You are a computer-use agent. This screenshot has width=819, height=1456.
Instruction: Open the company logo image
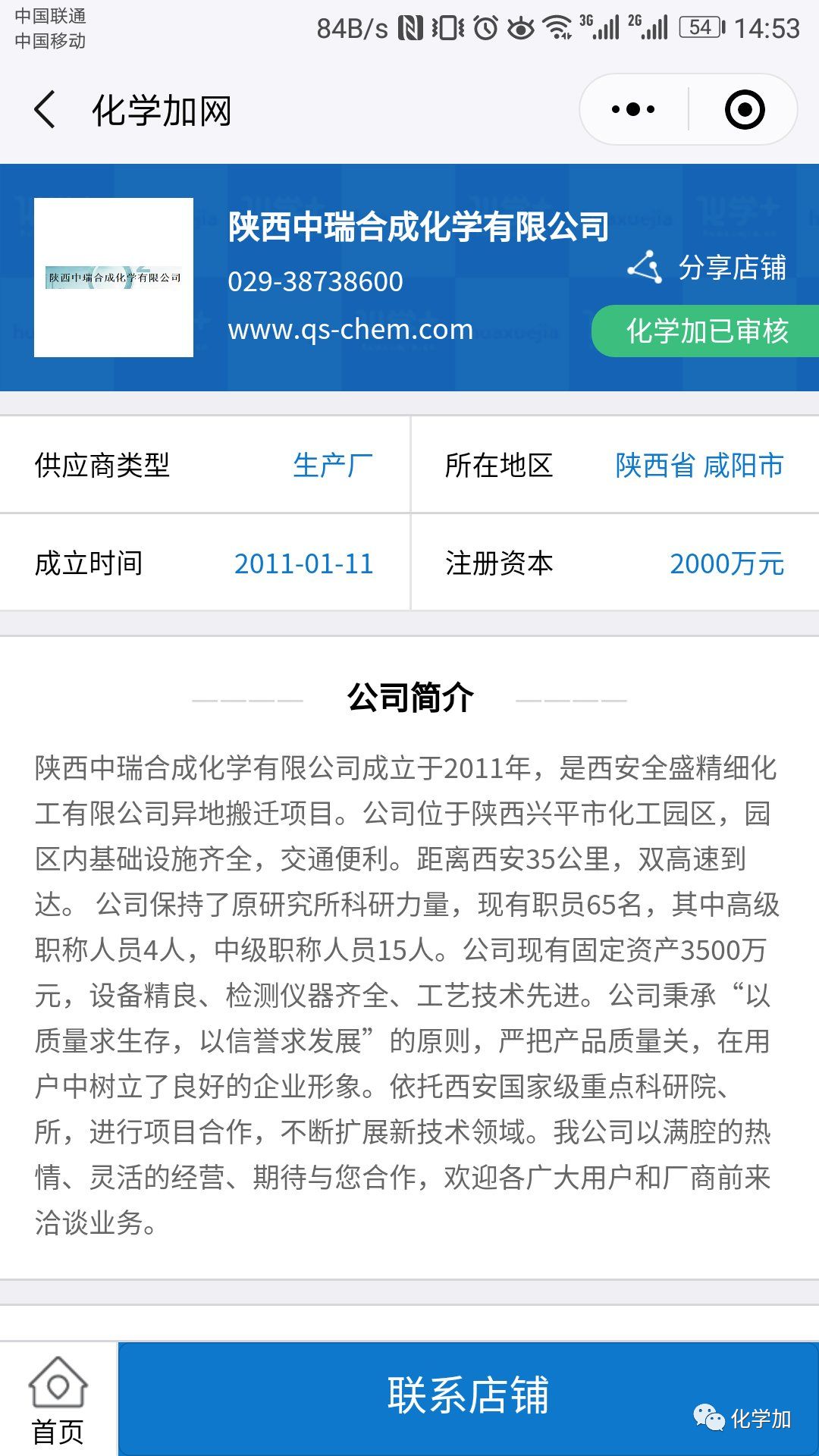click(x=114, y=278)
